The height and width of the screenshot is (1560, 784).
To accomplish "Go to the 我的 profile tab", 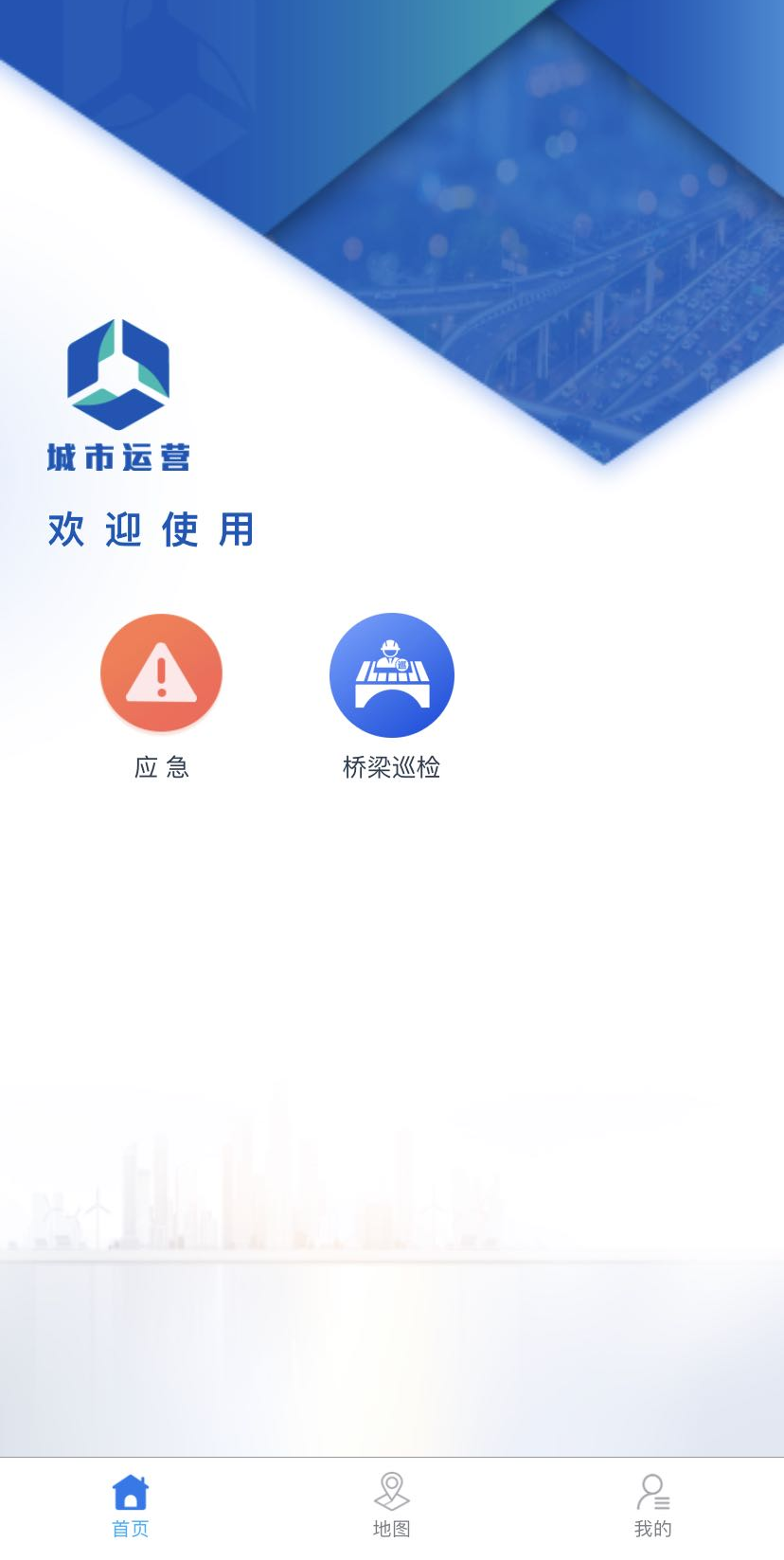I will coord(652,1505).
